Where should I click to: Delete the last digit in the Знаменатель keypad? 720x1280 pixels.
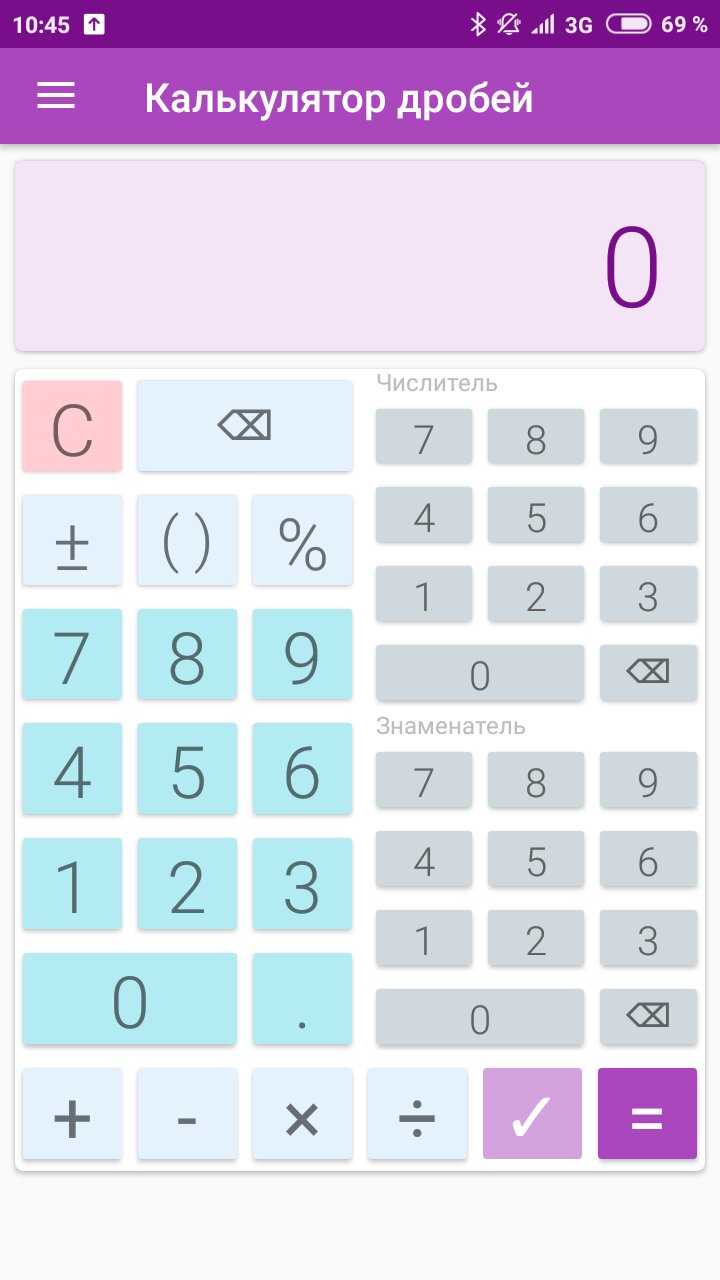point(648,1017)
